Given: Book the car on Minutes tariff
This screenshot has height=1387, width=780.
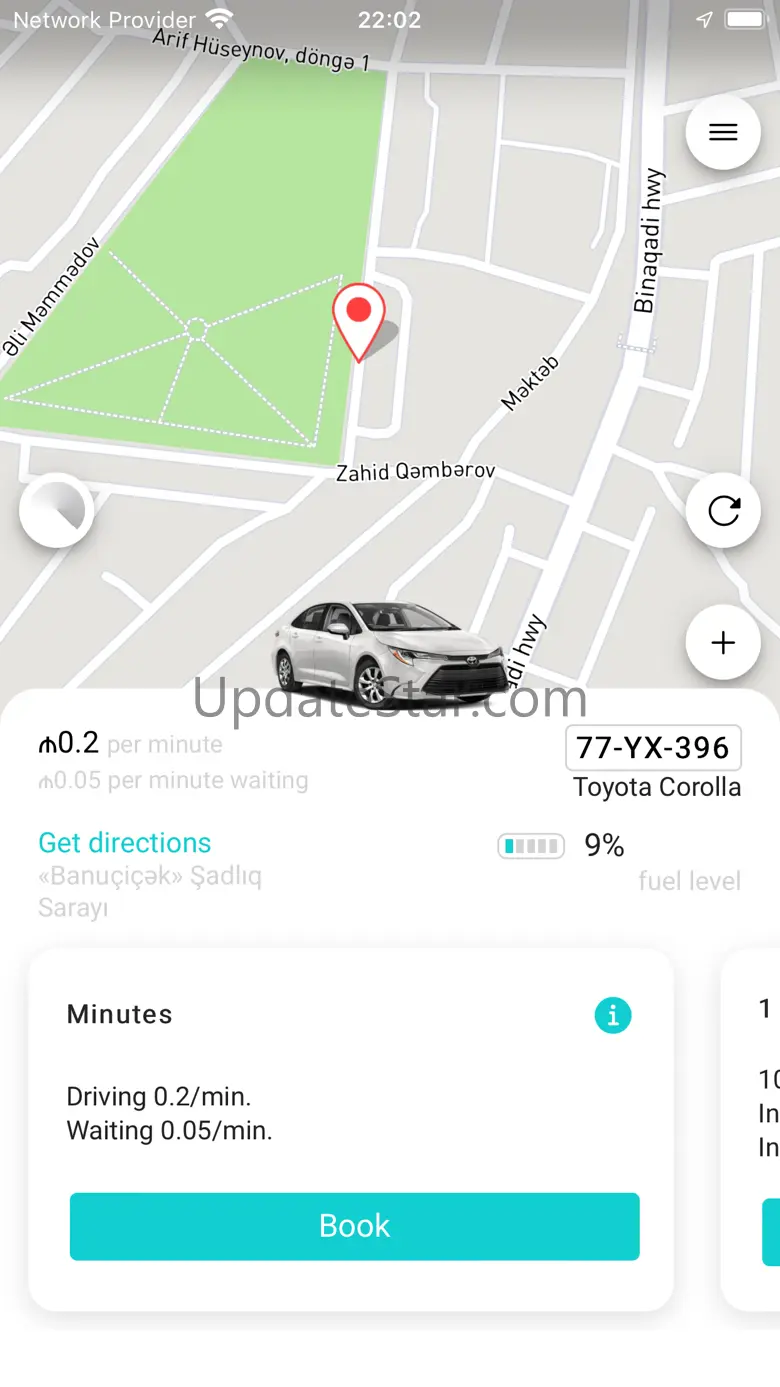Looking at the screenshot, I should [x=354, y=1226].
